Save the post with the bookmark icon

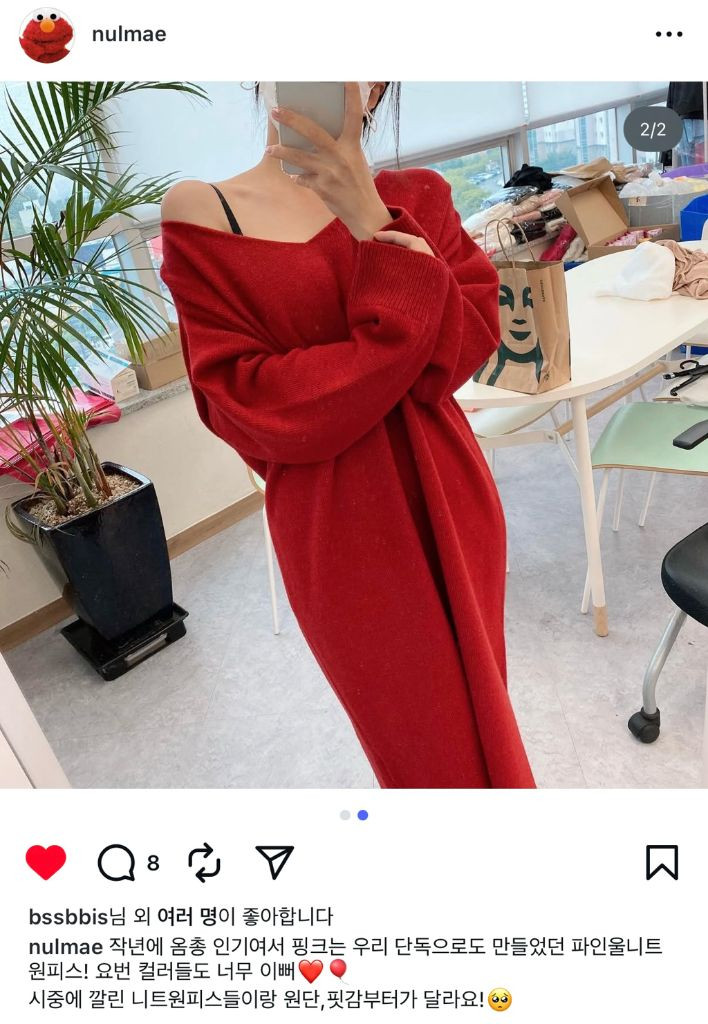[661, 862]
